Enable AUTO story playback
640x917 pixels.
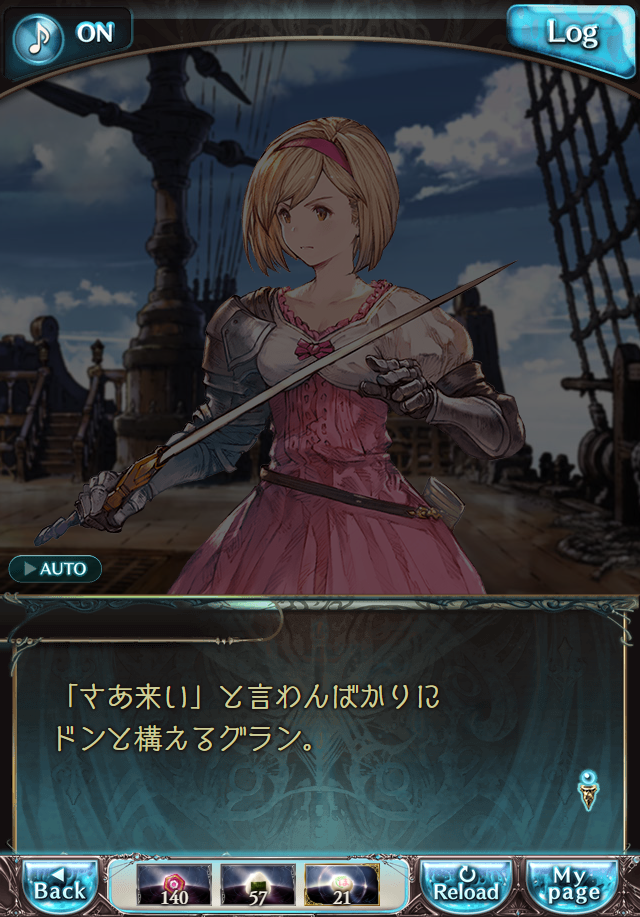pos(56,569)
